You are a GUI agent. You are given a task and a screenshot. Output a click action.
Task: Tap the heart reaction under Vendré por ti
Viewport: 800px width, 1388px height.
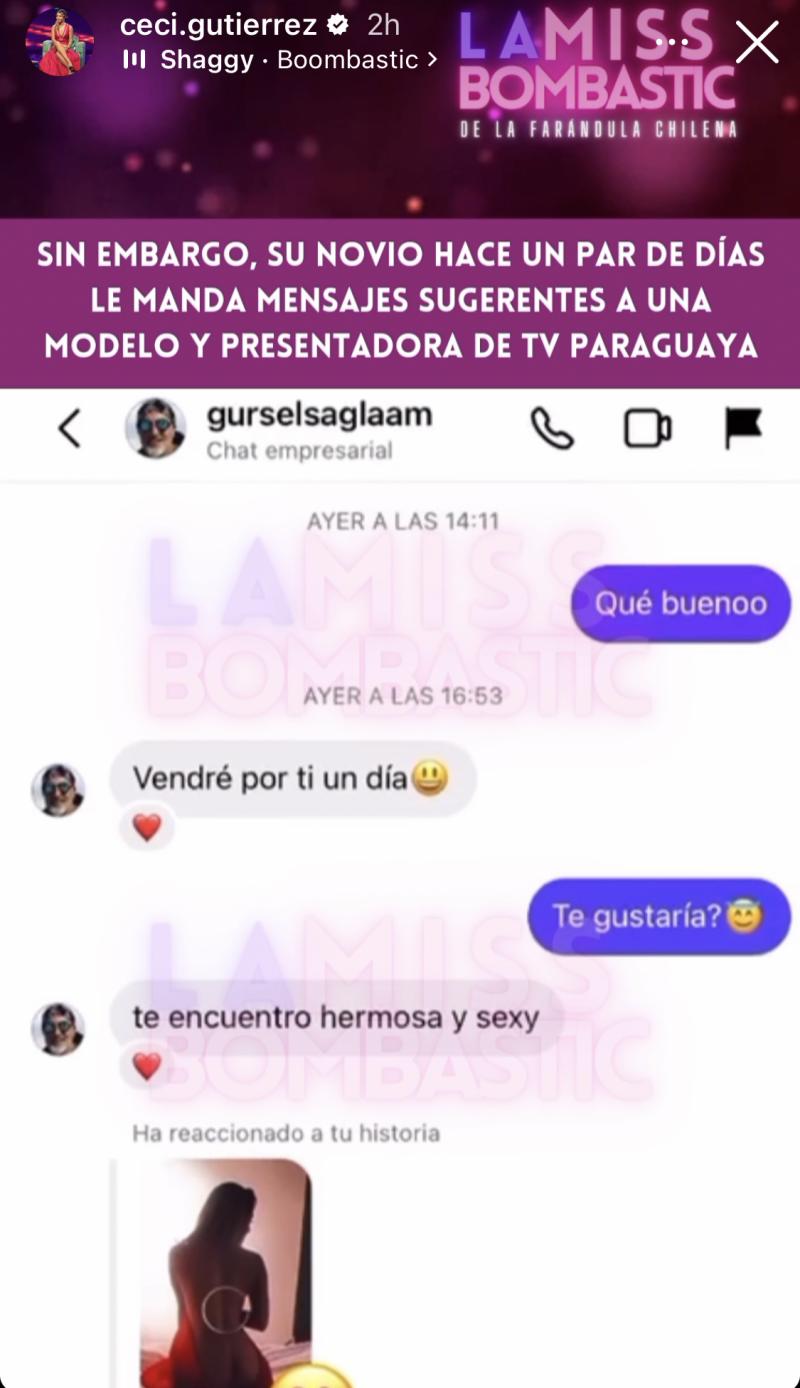tap(147, 828)
